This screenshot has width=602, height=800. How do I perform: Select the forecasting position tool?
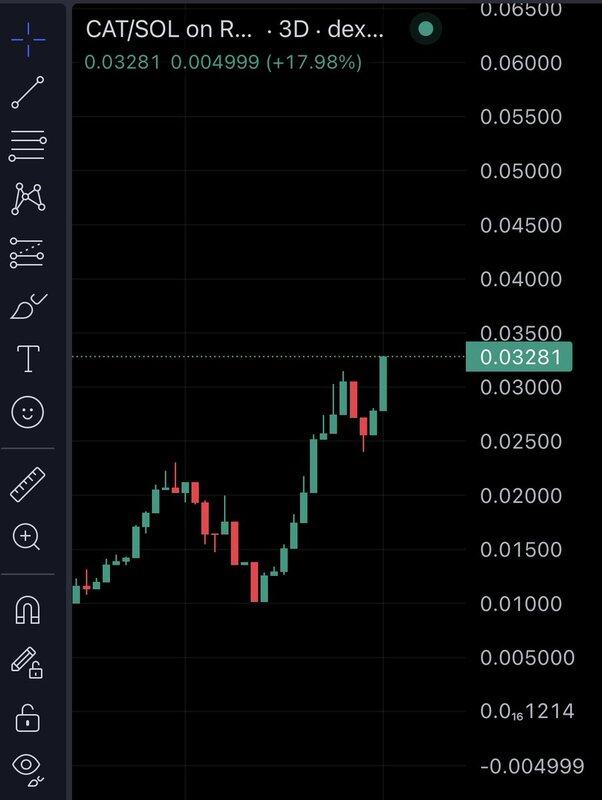coord(28,252)
